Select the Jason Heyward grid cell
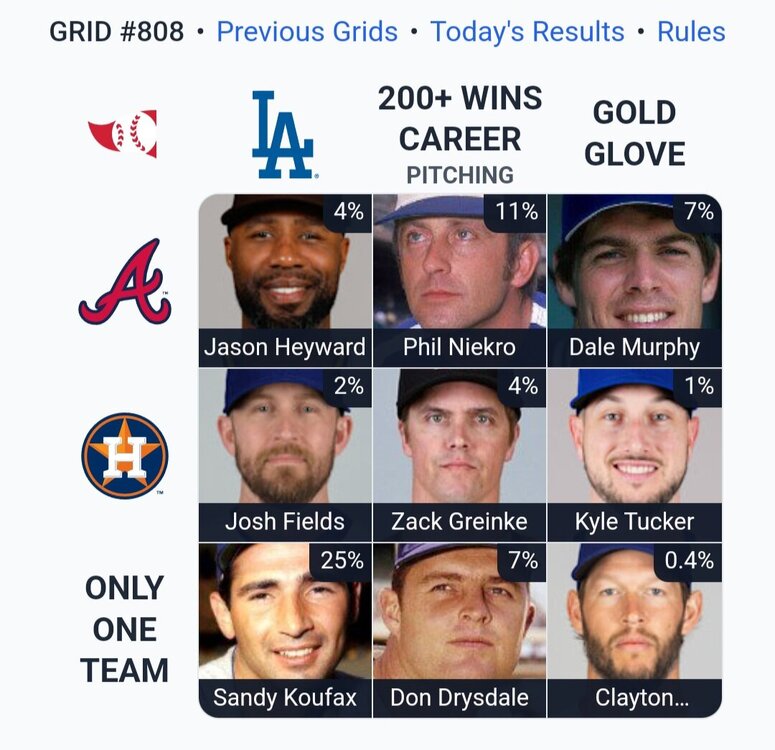Image resolution: width=775 pixels, height=750 pixels. point(285,280)
